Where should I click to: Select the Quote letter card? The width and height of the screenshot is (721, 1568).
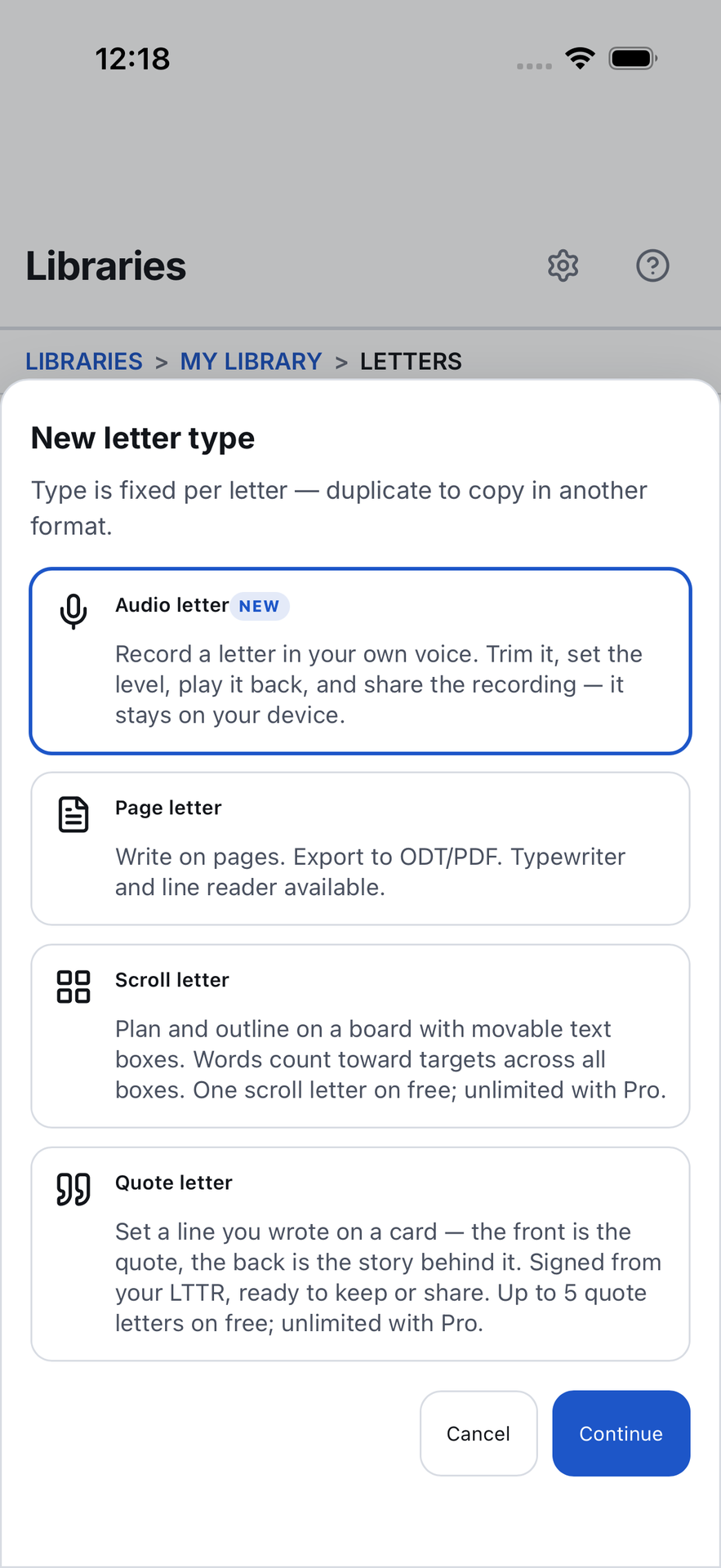click(360, 1254)
